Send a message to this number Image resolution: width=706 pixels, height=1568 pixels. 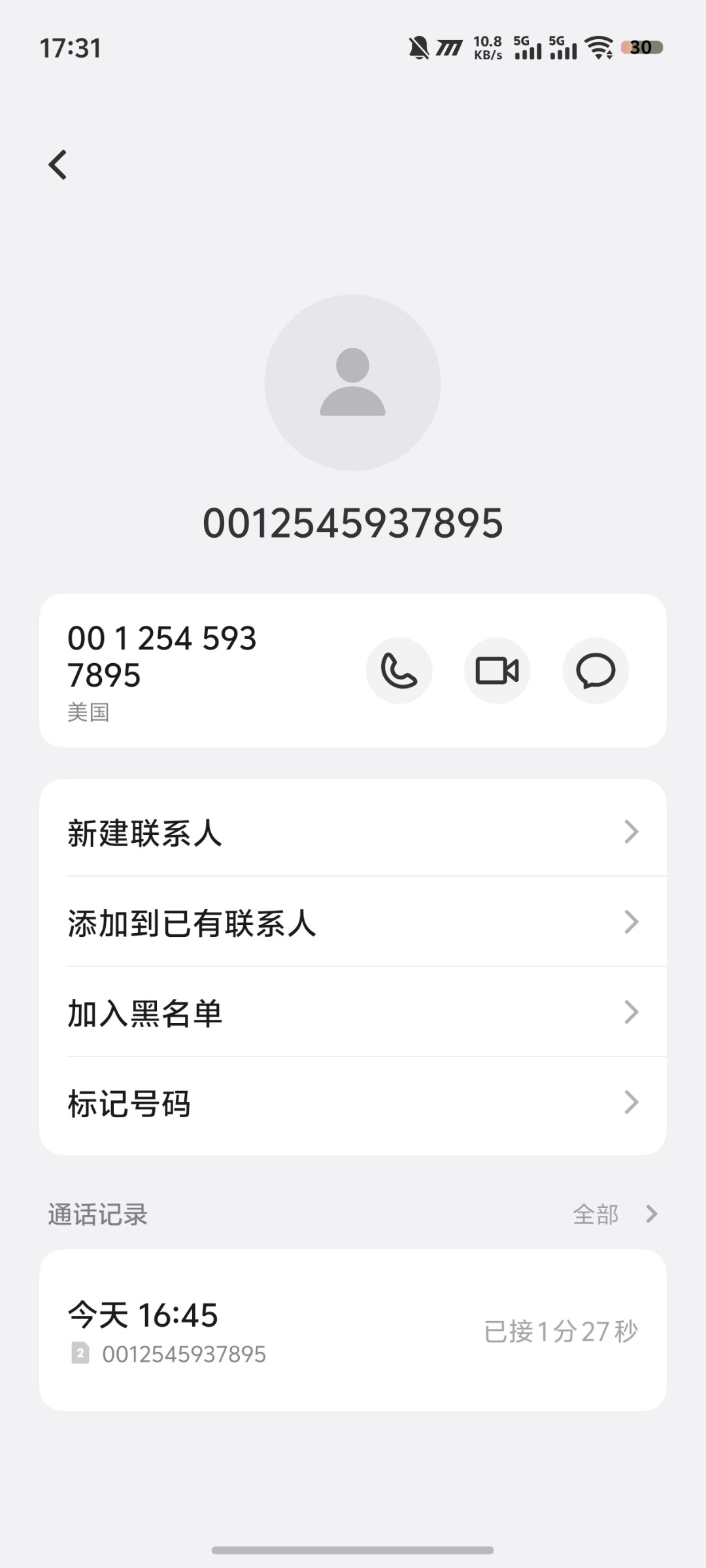point(596,670)
